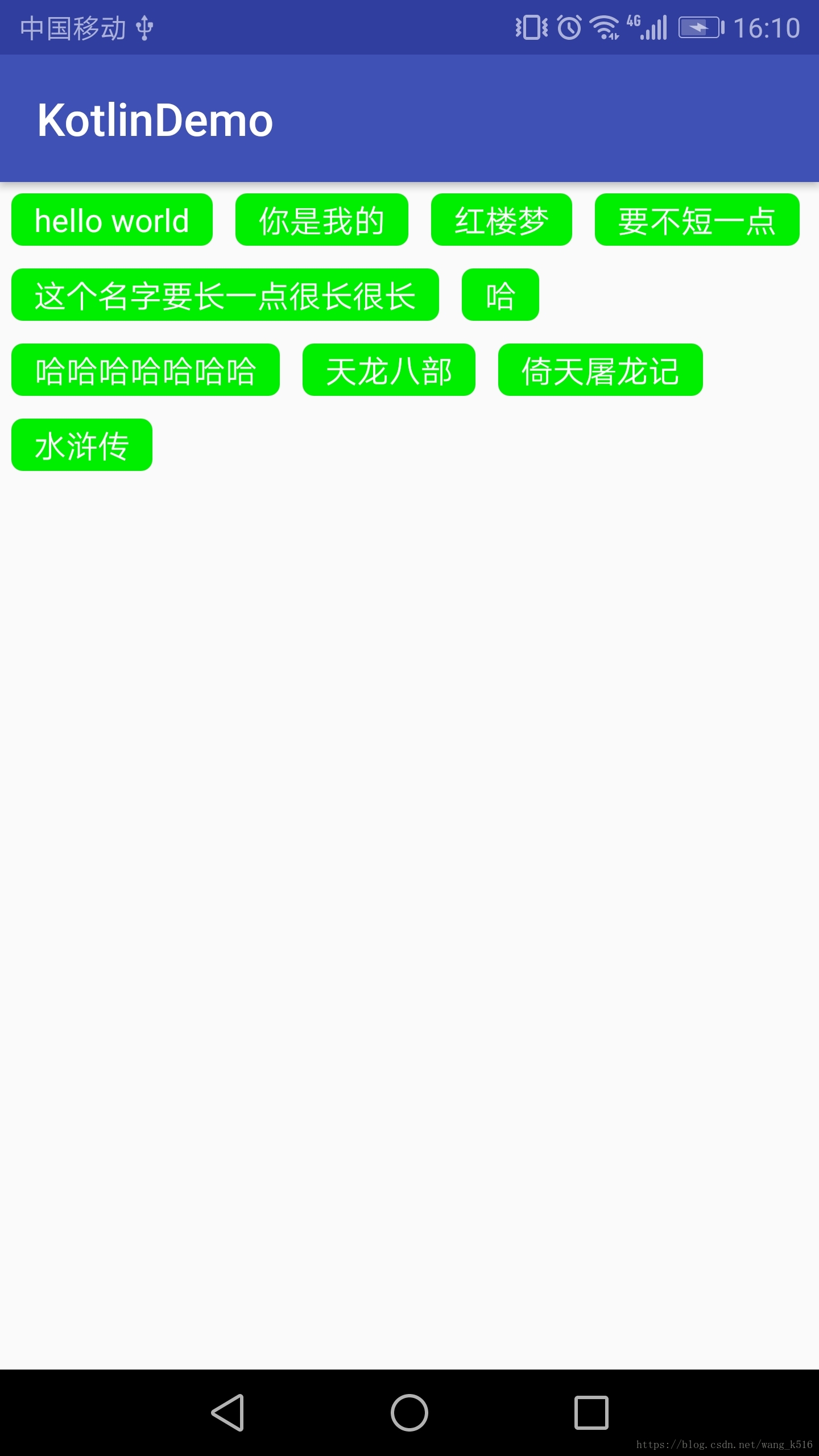This screenshot has height=1456, width=819.
Task: Choose the 红楼梦 chip
Action: [502, 220]
